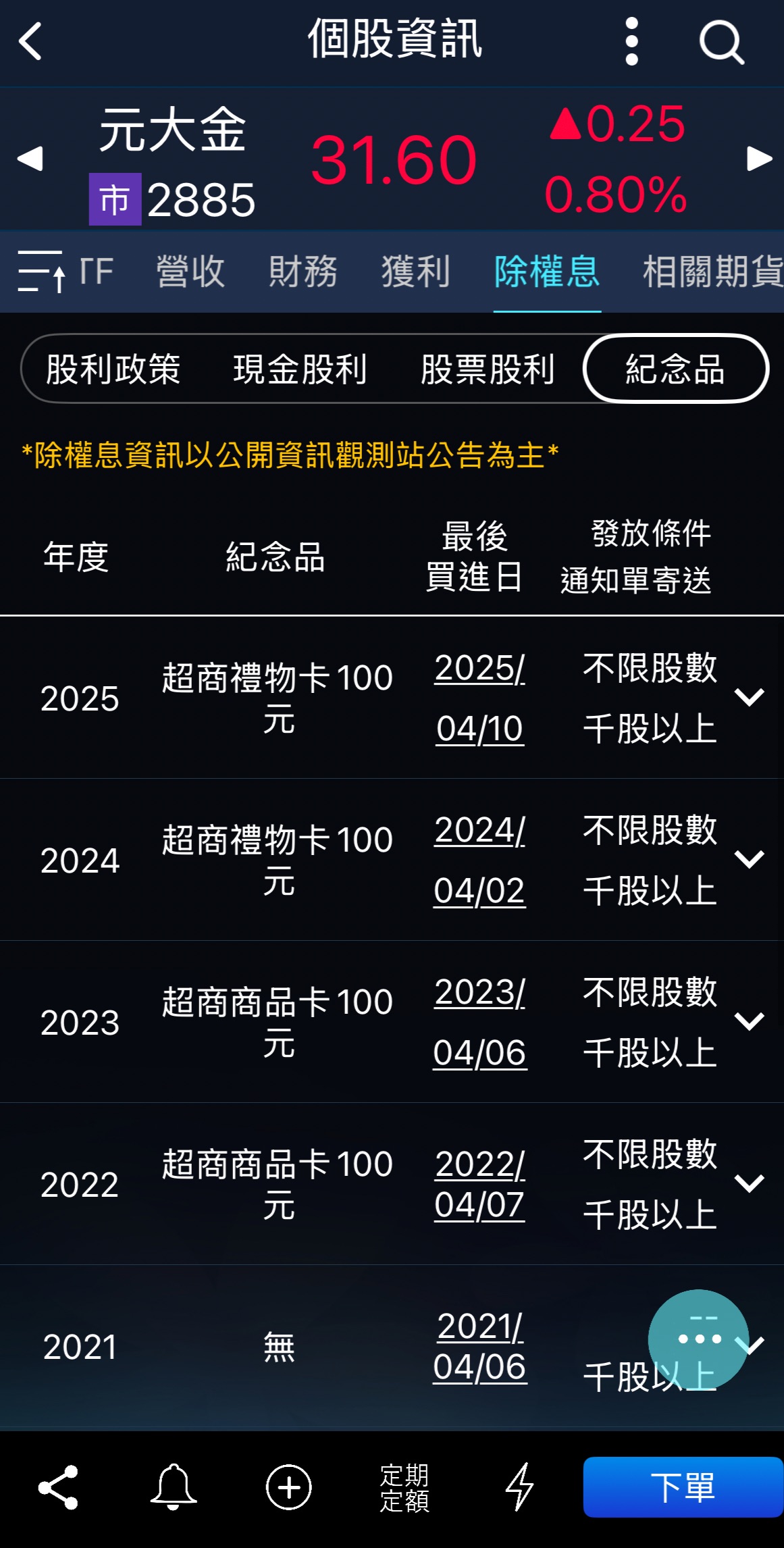784x1548 pixels.
Task: Expand the 2024 souvenir row
Action: tap(749, 859)
